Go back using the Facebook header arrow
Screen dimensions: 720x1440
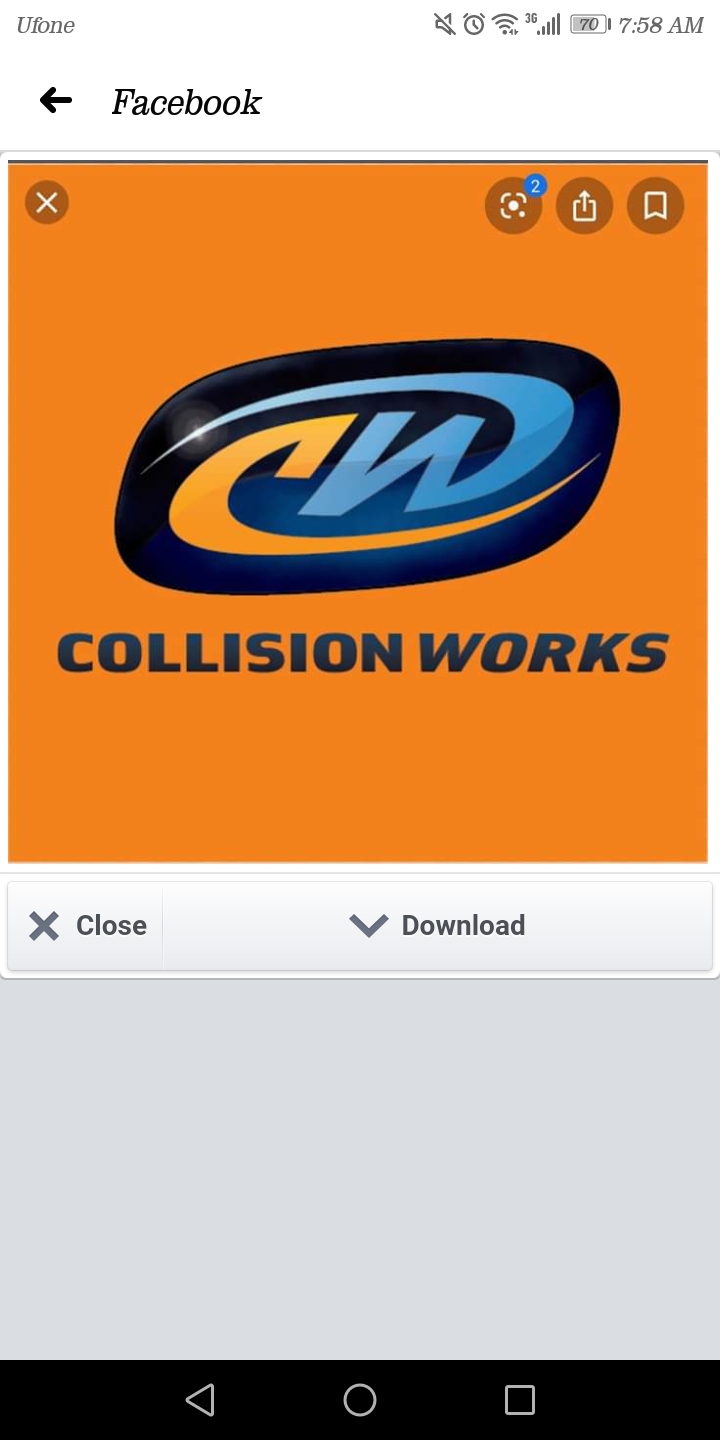(56, 101)
